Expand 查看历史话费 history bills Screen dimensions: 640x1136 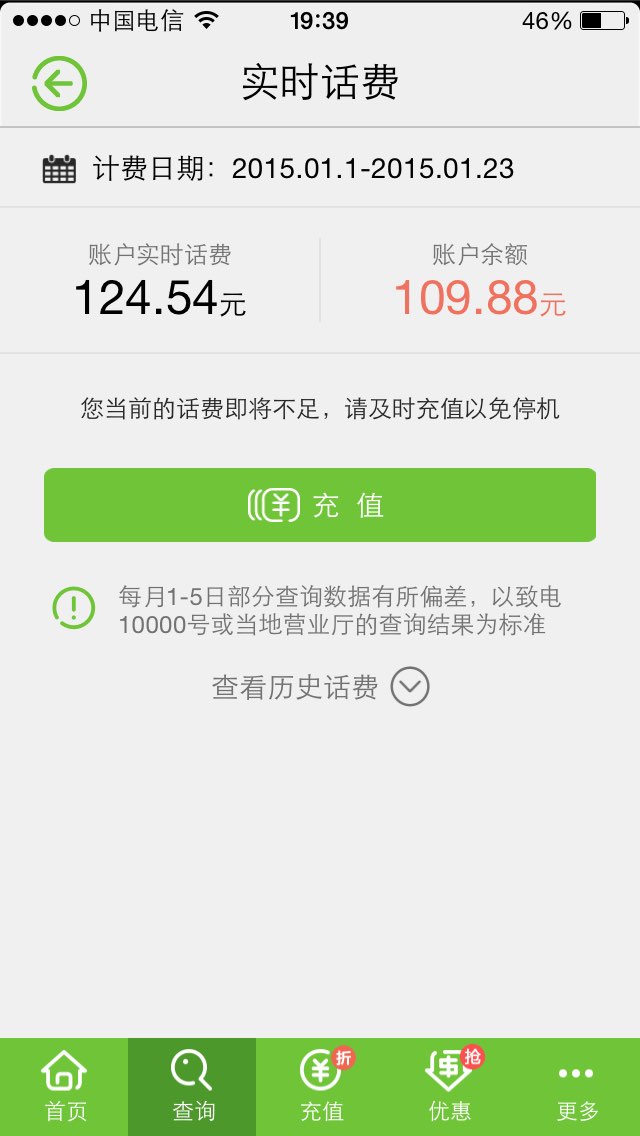320,687
